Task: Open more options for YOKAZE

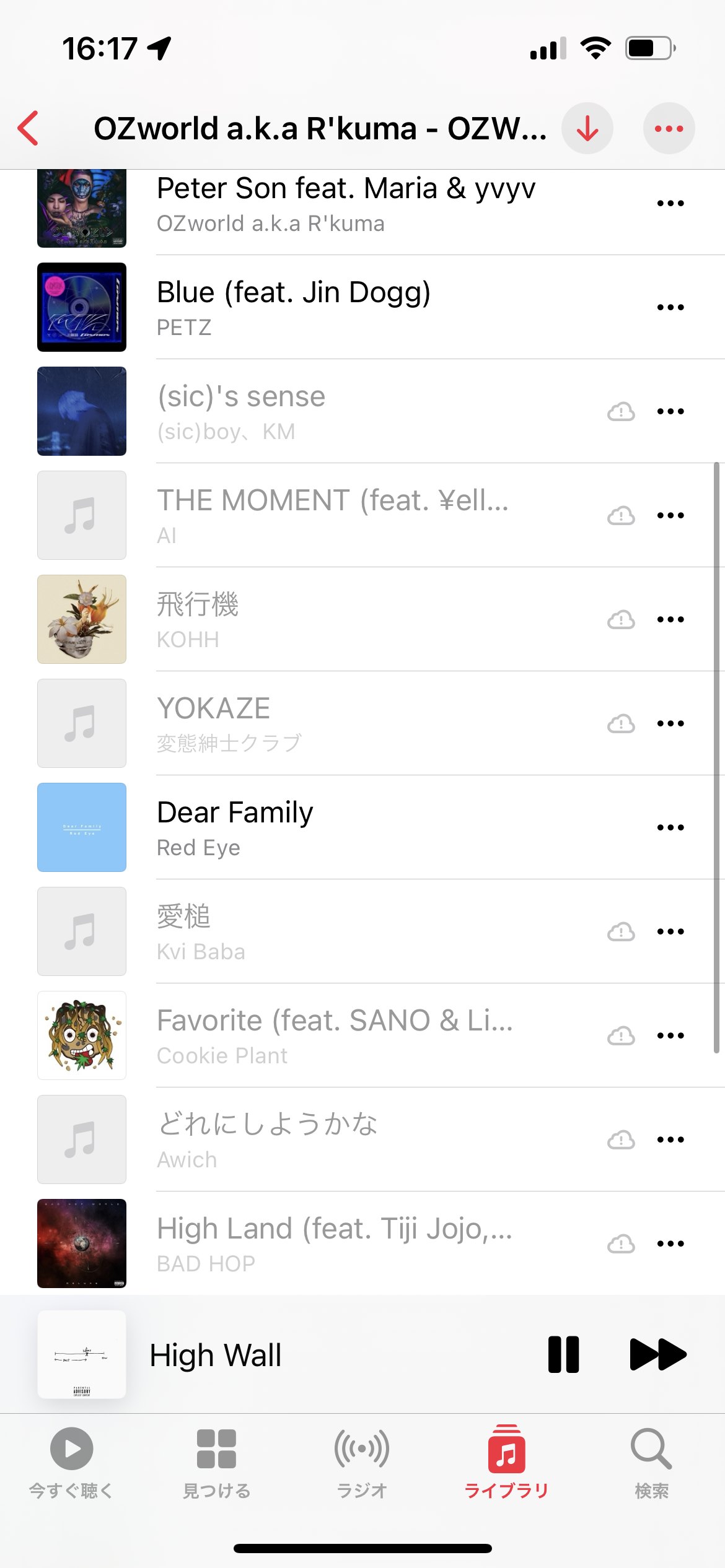Action: click(x=670, y=723)
